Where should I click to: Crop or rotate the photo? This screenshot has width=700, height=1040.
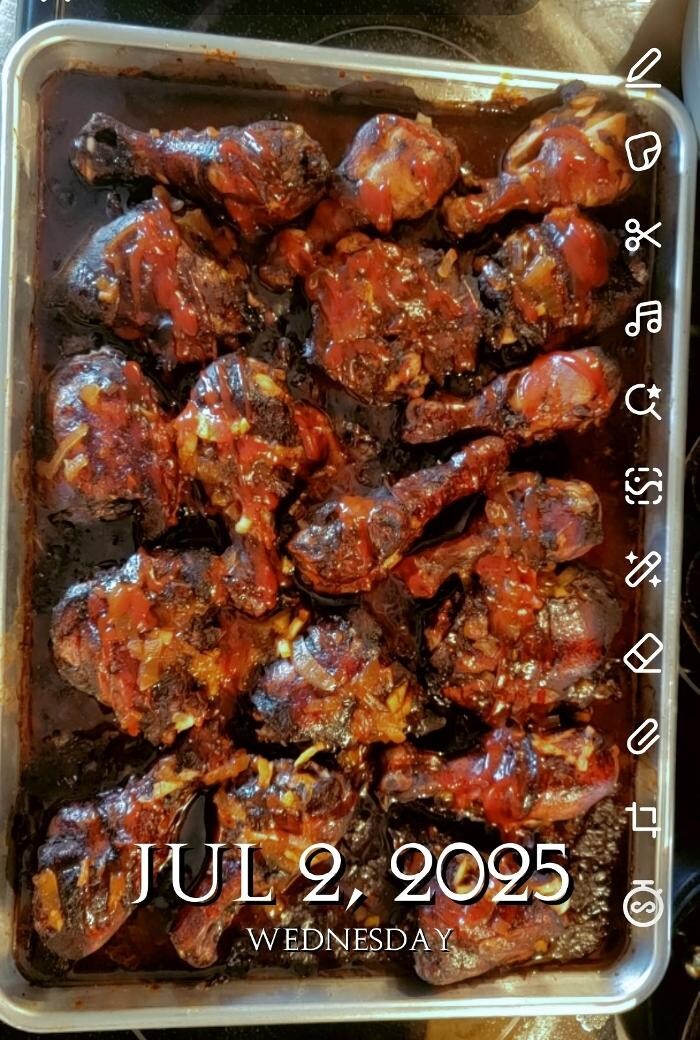pos(643,820)
